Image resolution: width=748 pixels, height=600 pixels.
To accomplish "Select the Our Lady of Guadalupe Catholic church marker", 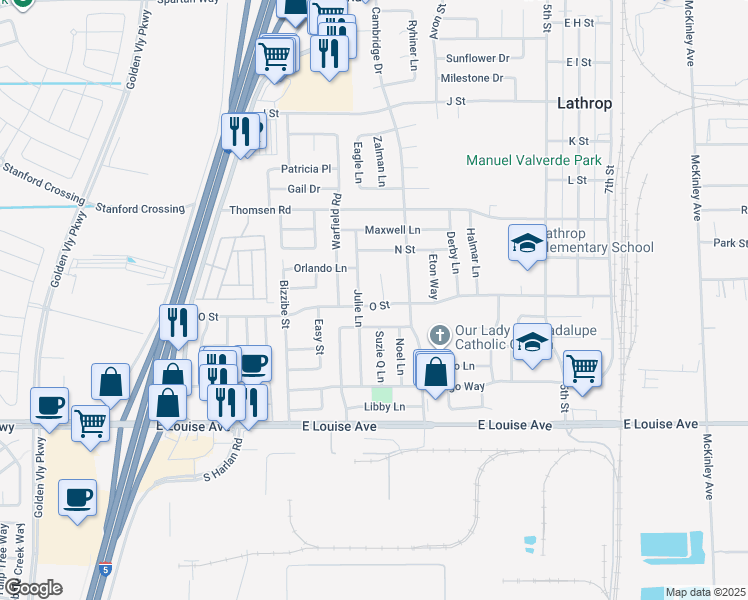I will (439, 334).
